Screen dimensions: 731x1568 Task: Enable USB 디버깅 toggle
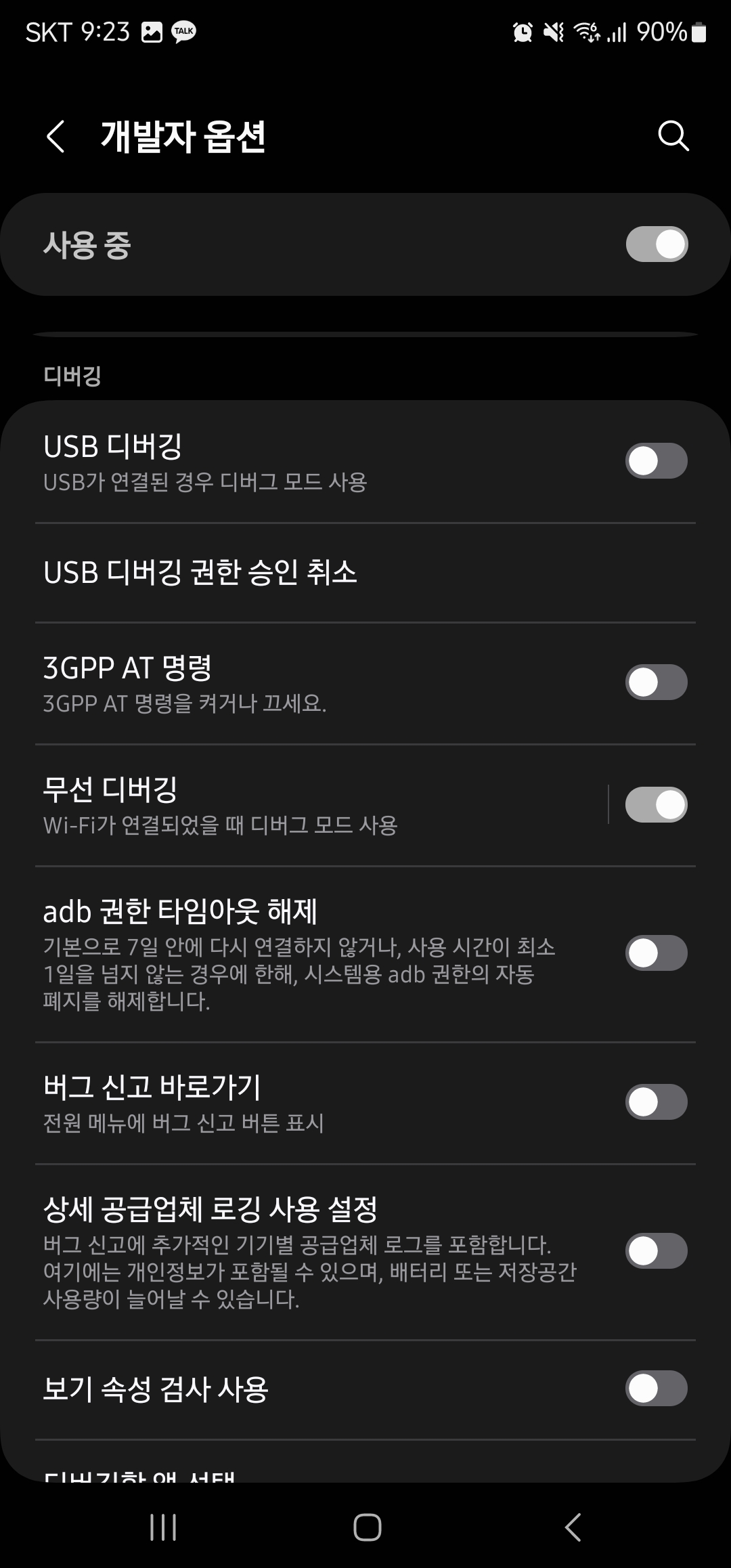655,460
